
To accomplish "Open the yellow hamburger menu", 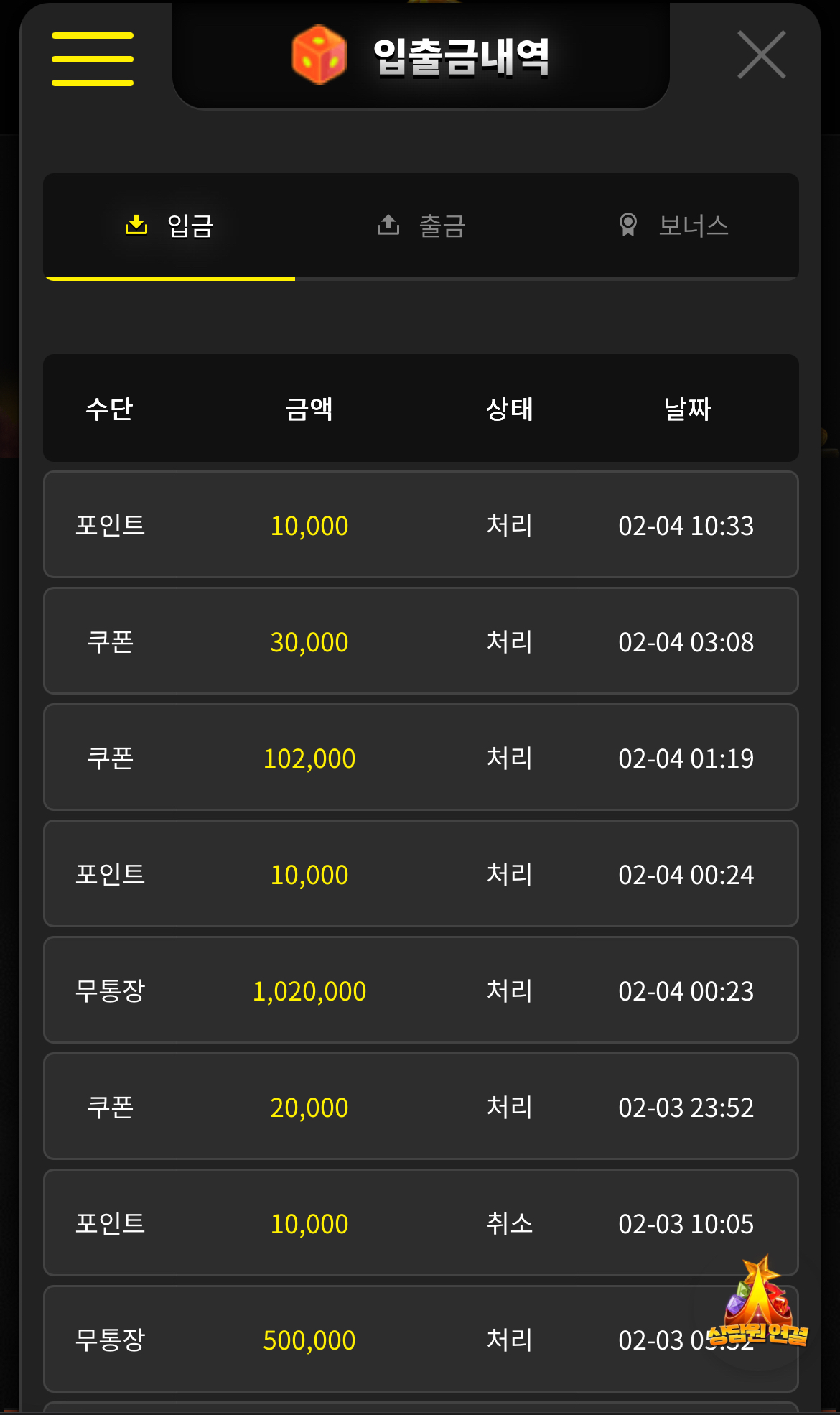I will tap(93, 59).
